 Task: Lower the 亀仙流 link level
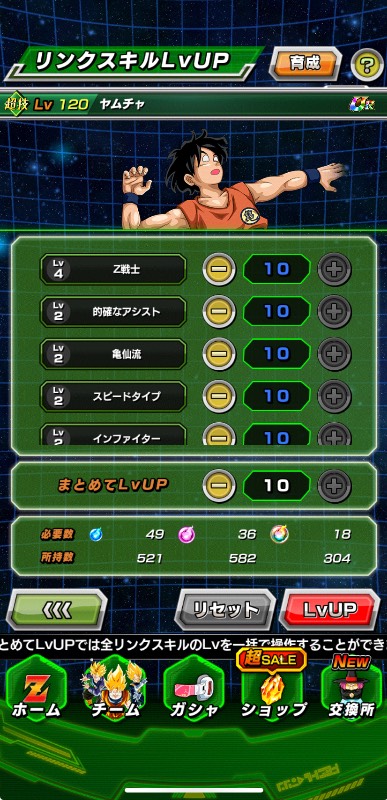pos(219,354)
